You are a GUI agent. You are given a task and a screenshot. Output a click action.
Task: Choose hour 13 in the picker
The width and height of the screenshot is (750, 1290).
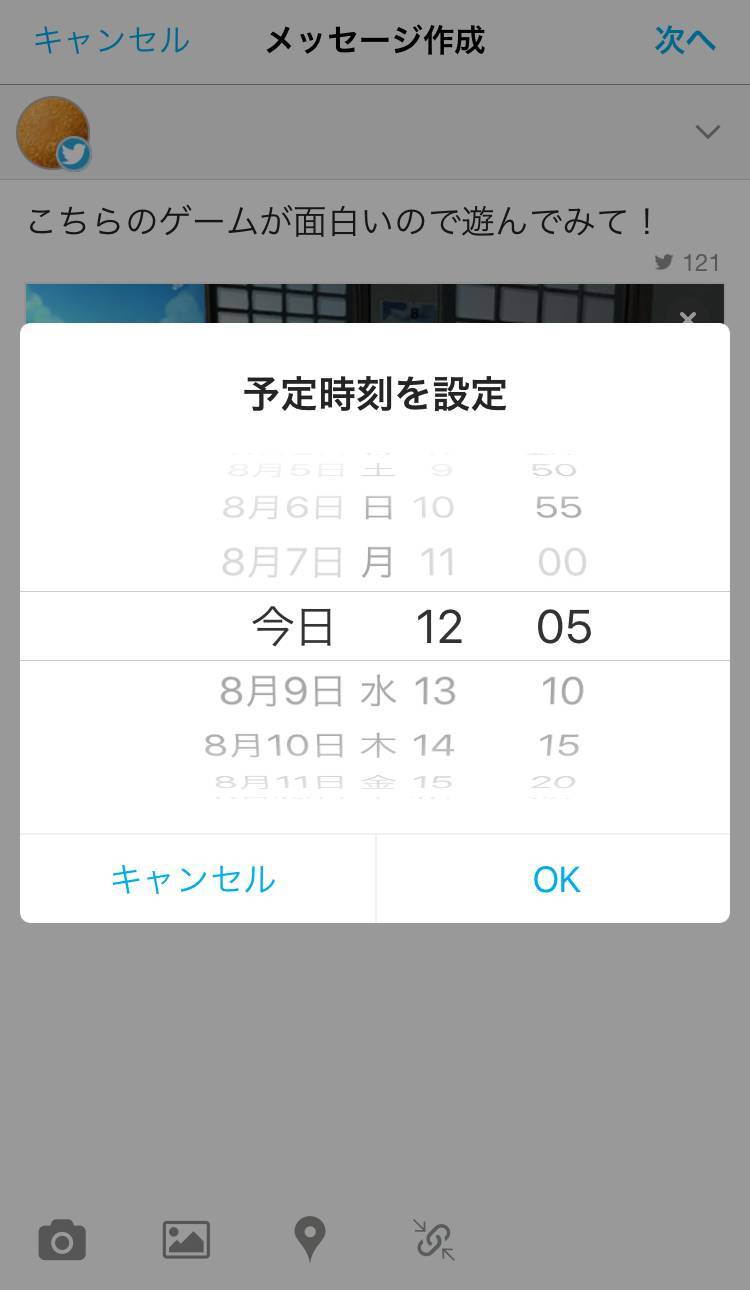[435, 691]
